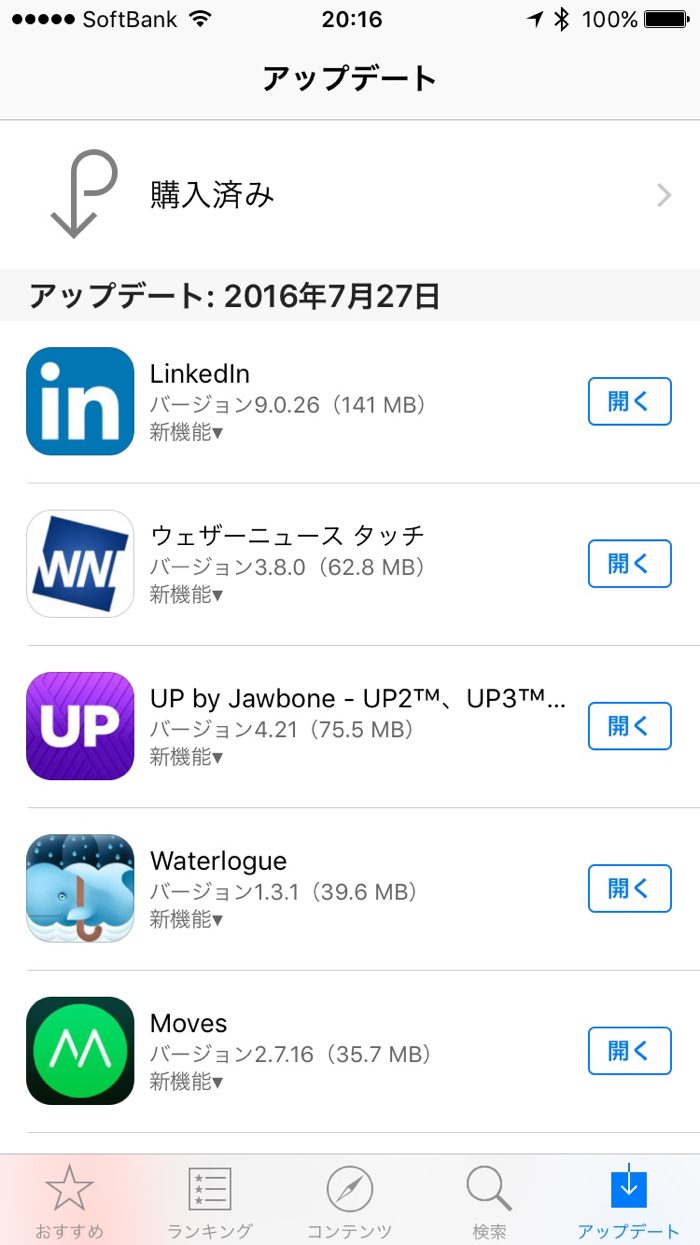Tap 開く button for LinkedIn
Viewport: 700px width, 1245px height.
click(x=629, y=402)
